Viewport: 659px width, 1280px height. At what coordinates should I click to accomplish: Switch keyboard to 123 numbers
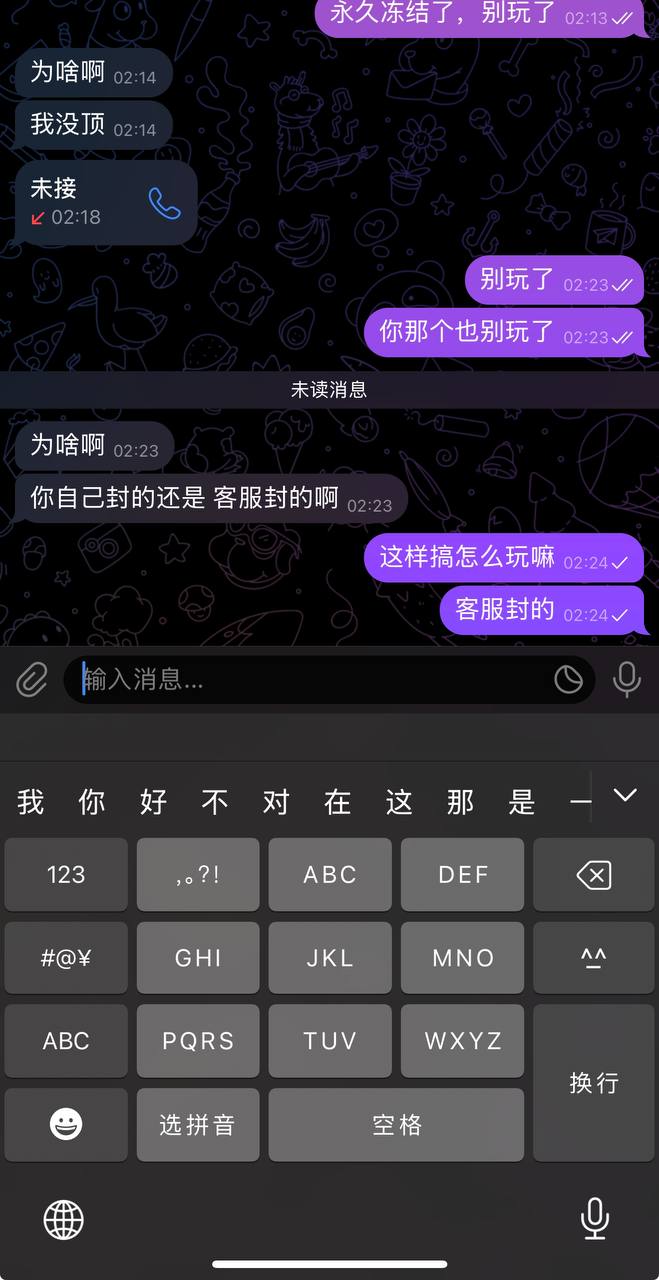click(66, 875)
